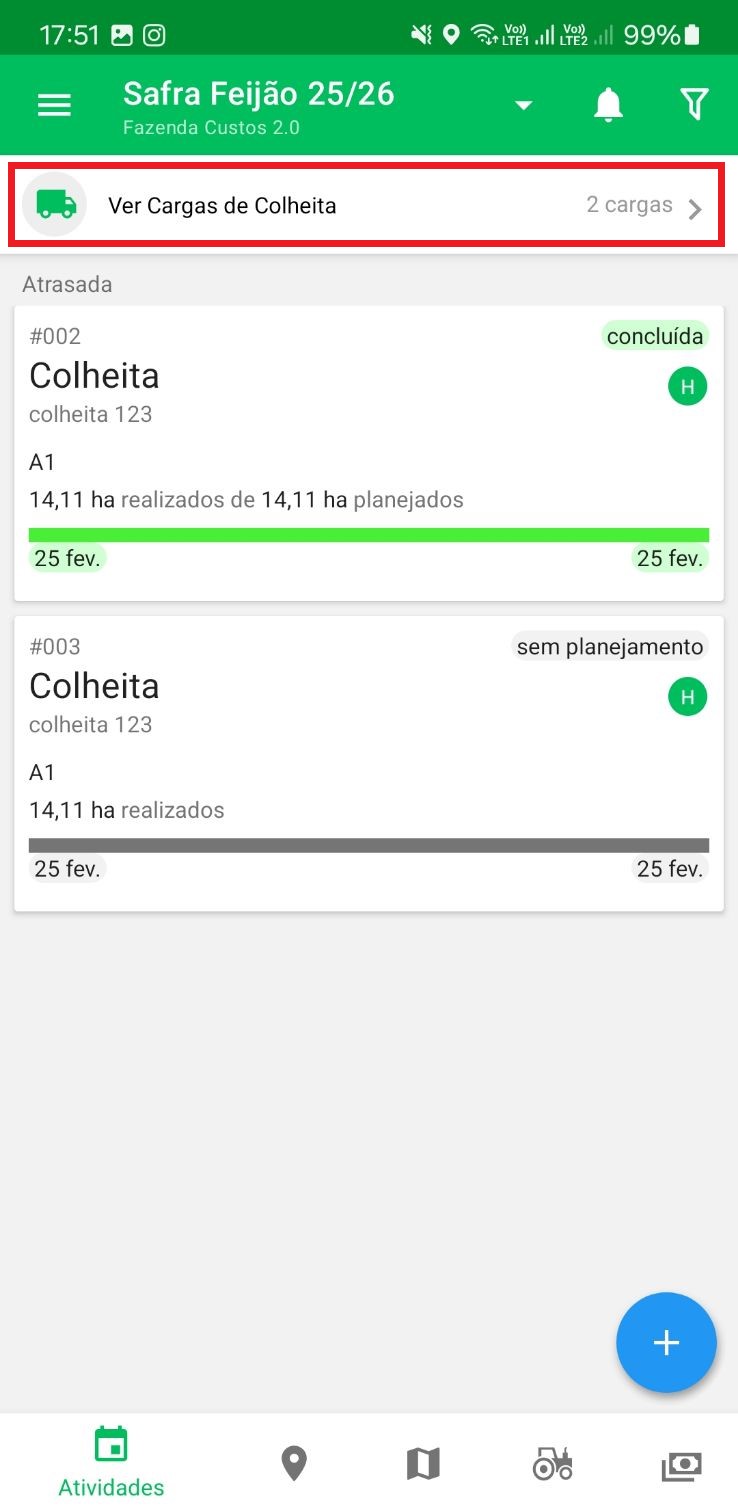This screenshot has height=1506, width=738.
Task: Open the location pin tab
Action: tap(293, 1462)
